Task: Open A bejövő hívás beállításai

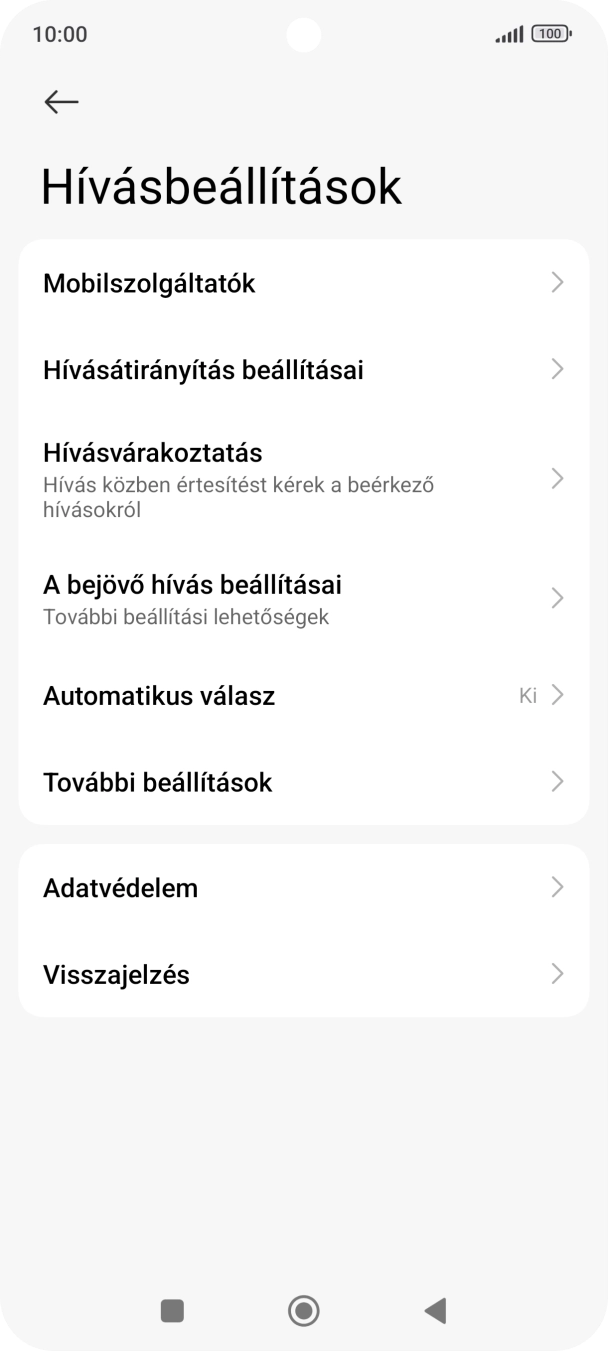Action: pyautogui.click(x=303, y=598)
